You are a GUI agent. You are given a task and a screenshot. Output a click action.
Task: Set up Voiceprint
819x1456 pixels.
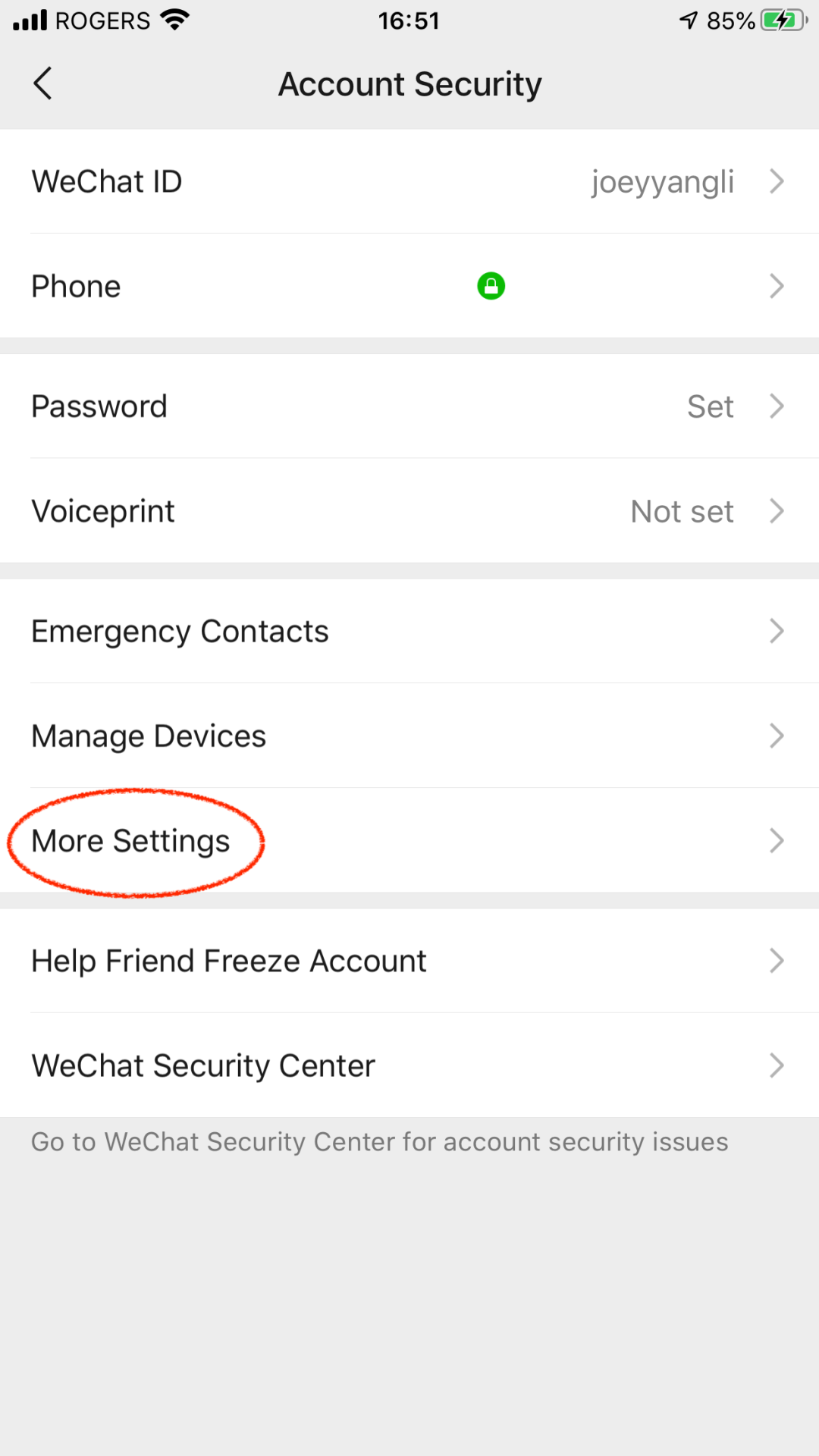(409, 510)
